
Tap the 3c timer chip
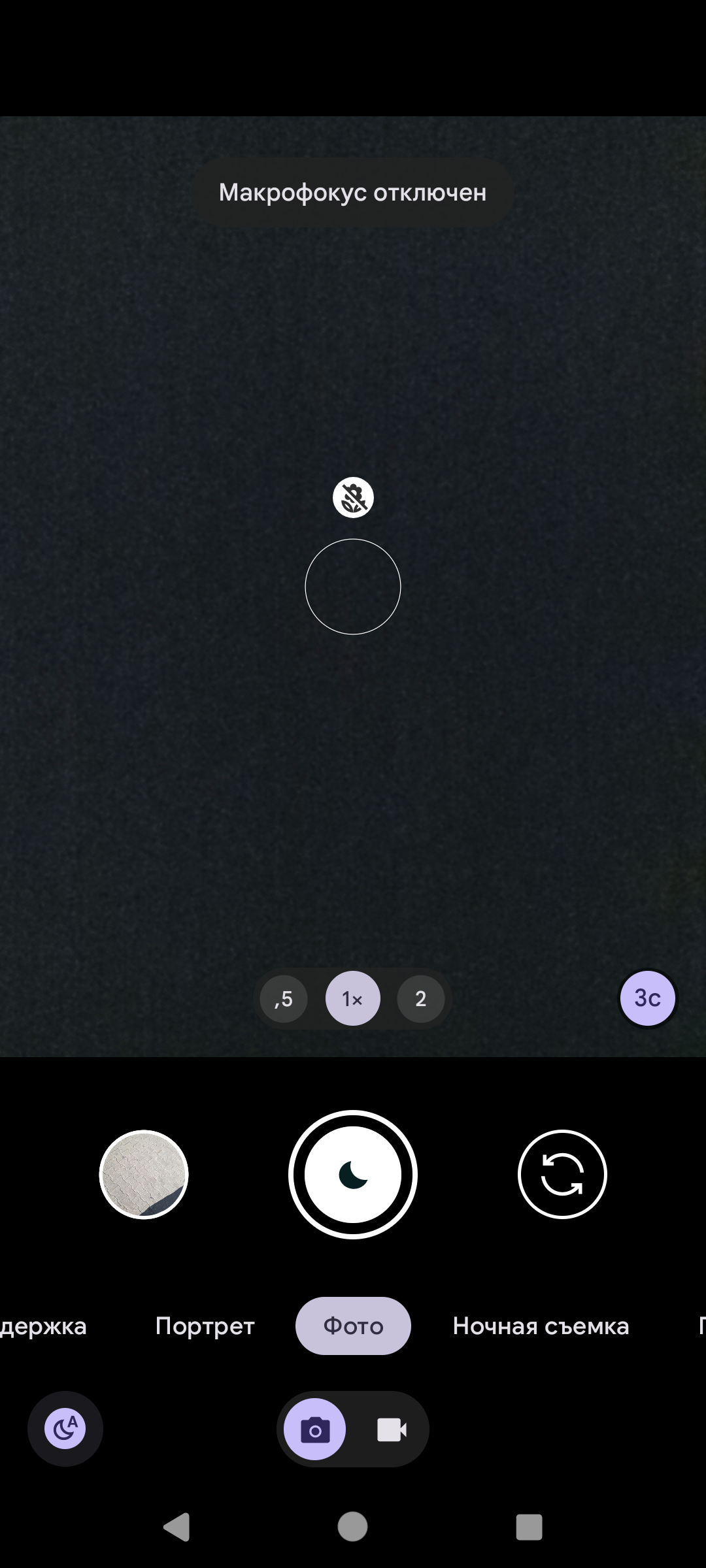[647, 998]
